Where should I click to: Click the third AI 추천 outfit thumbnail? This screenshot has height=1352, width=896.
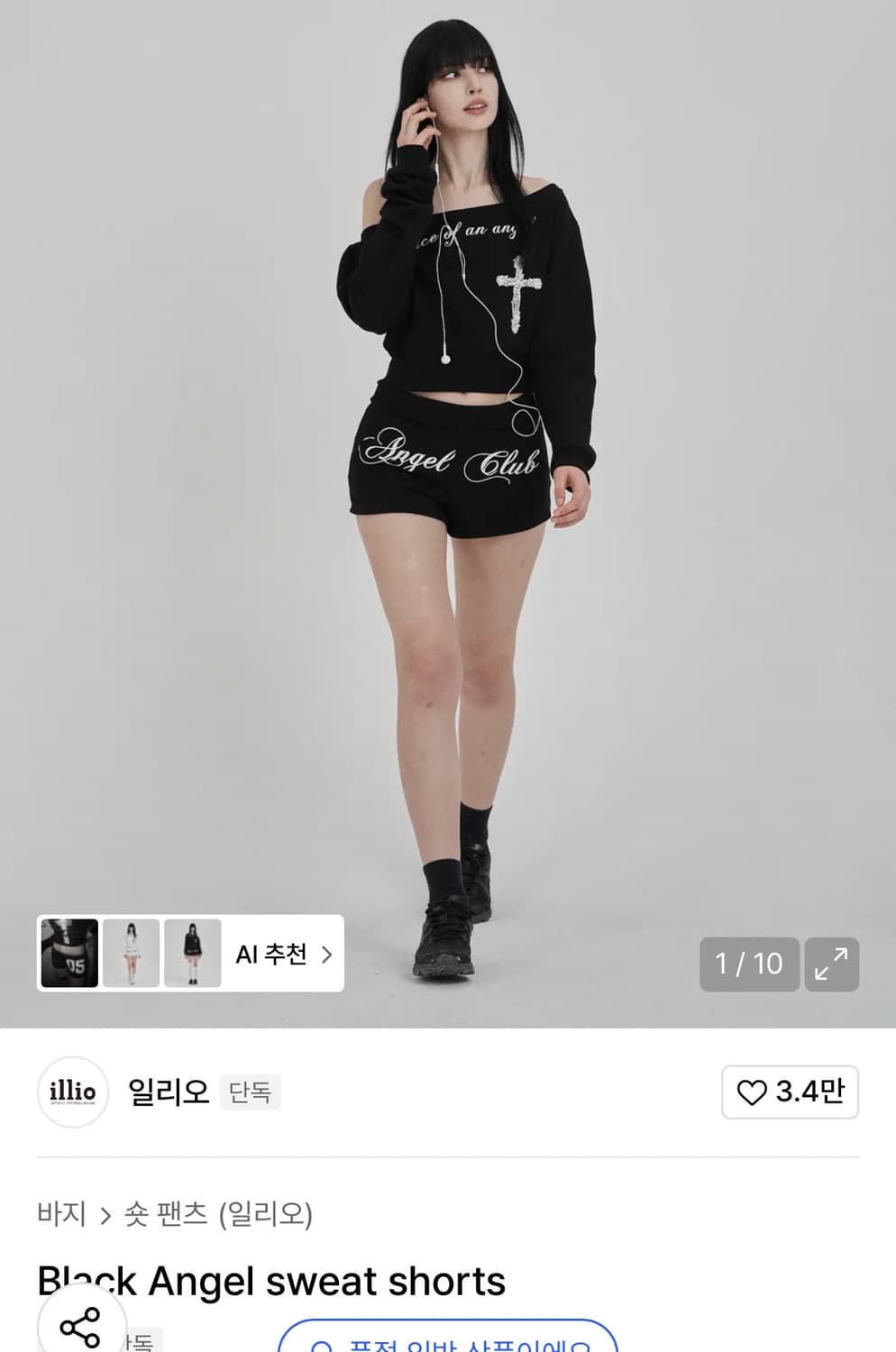click(193, 954)
